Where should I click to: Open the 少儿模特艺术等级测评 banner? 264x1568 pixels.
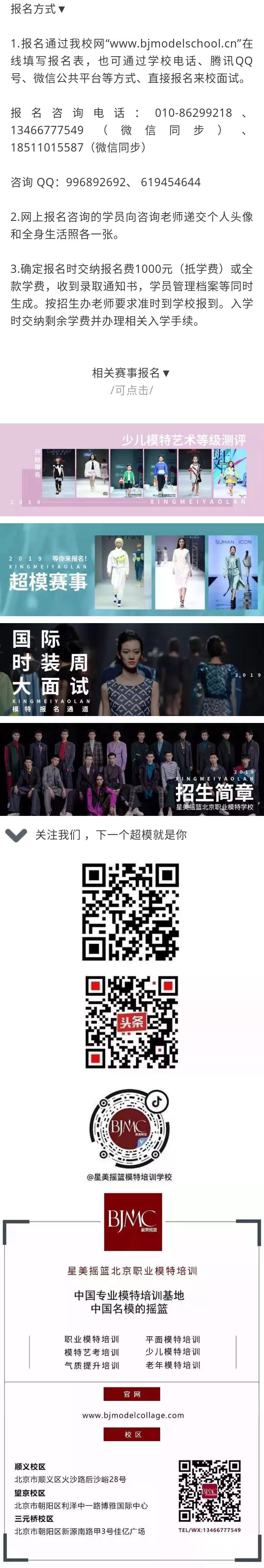[x=132, y=469]
